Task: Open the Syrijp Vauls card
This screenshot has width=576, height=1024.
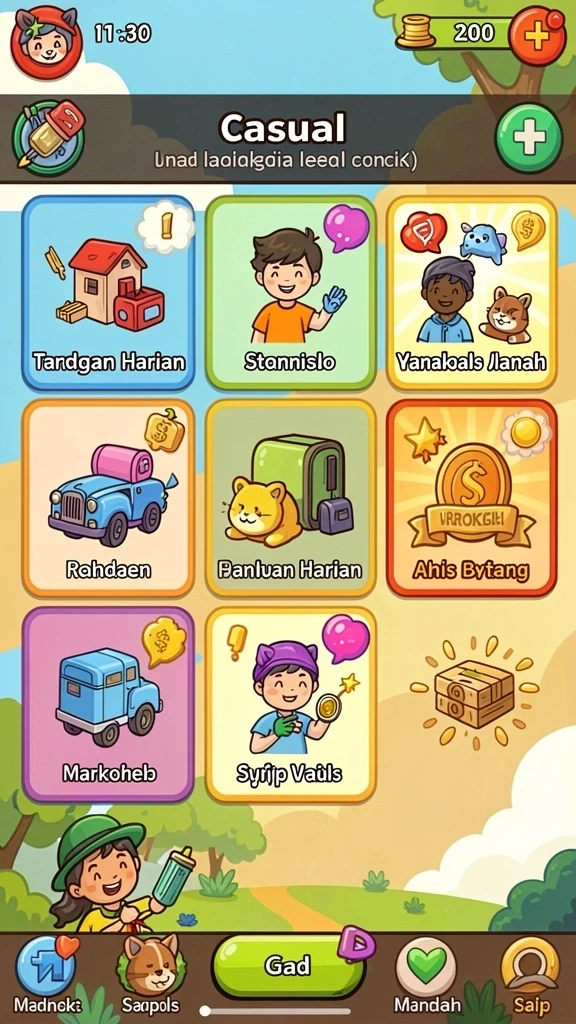Action: (291, 705)
